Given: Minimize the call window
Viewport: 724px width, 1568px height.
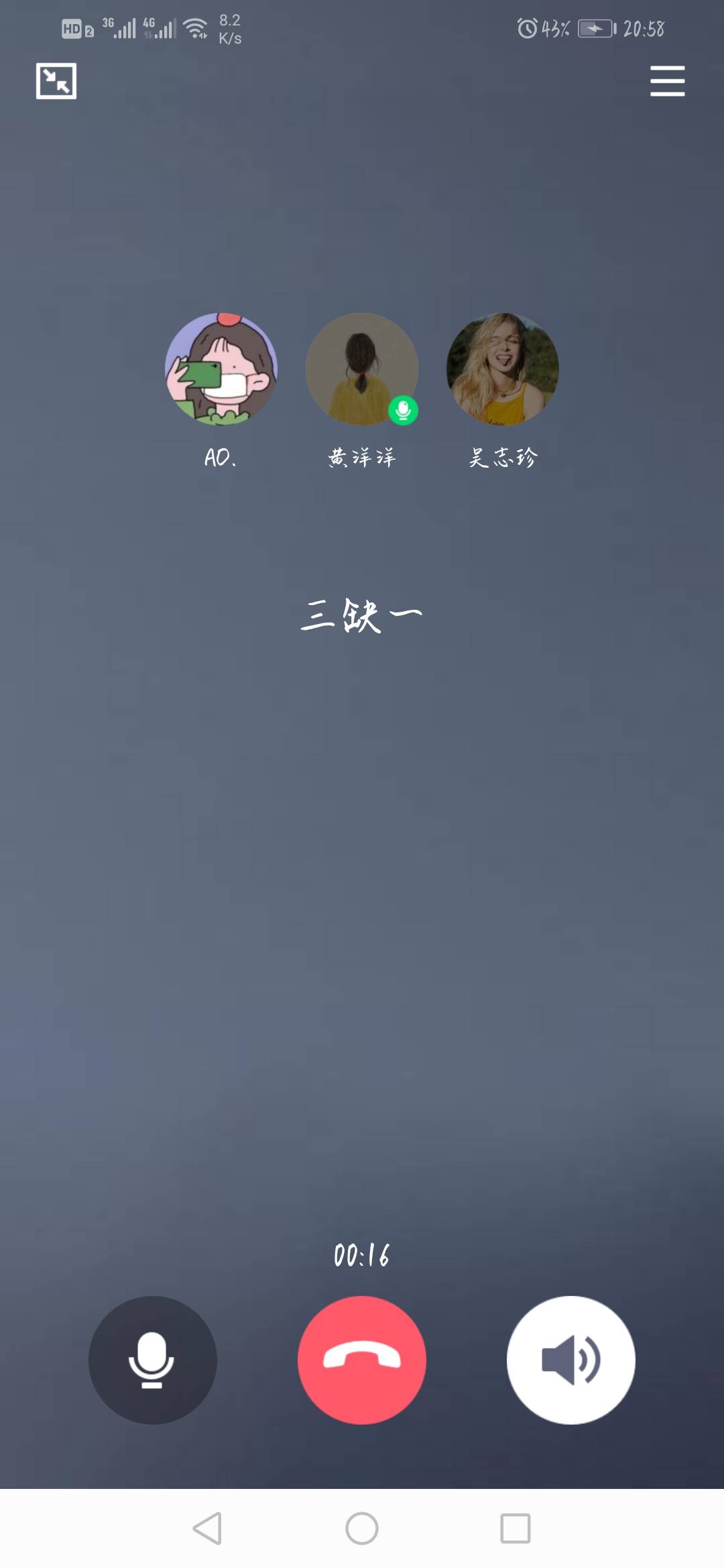Looking at the screenshot, I should point(56,81).
